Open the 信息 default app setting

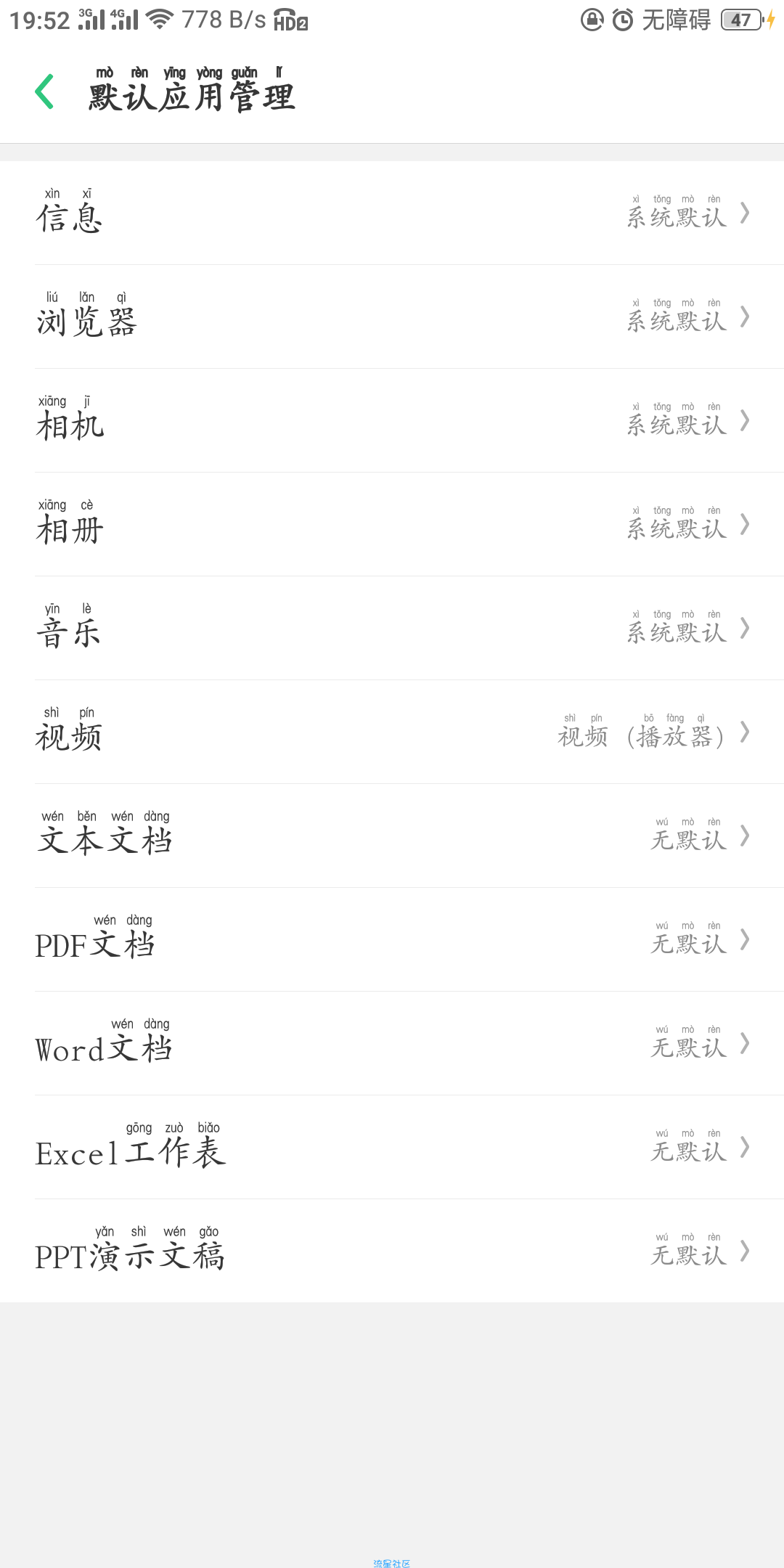pyautogui.click(x=392, y=213)
